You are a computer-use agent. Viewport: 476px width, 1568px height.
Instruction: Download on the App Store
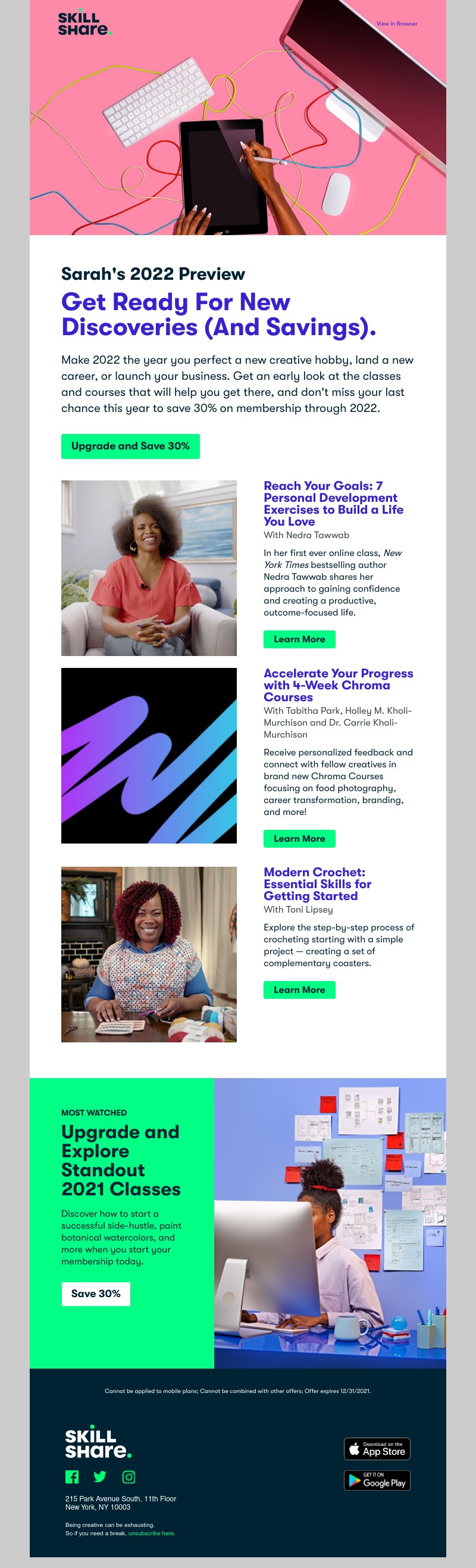click(x=377, y=1449)
